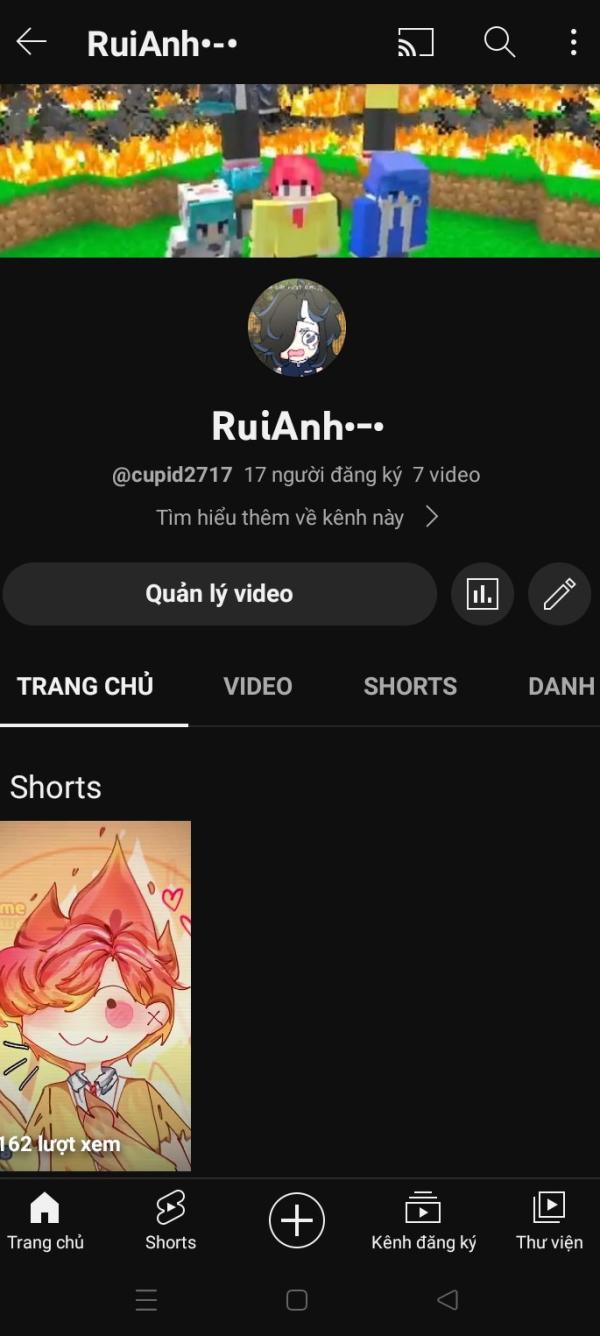The width and height of the screenshot is (600, 1336).
Task: Go to Trang chủ in bottom navigation
Action: (x=46, y=1222)
